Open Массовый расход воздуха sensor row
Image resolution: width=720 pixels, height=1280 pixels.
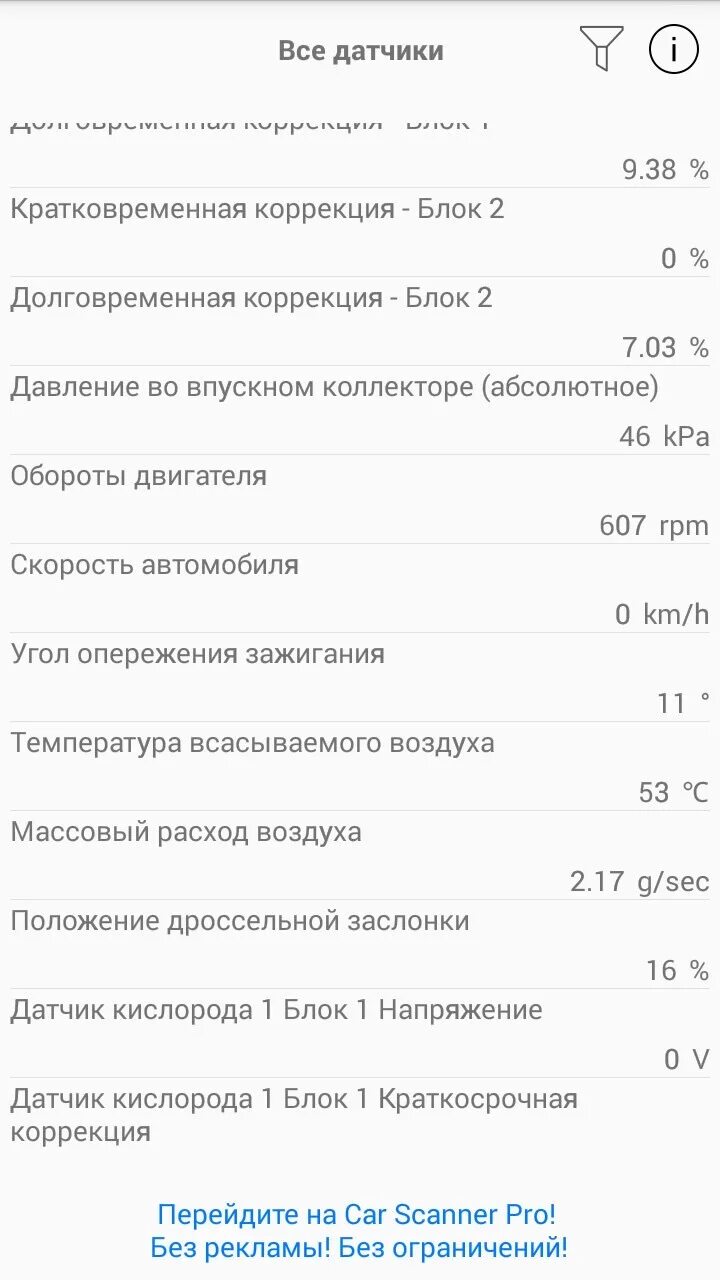(x=360, y=856)
